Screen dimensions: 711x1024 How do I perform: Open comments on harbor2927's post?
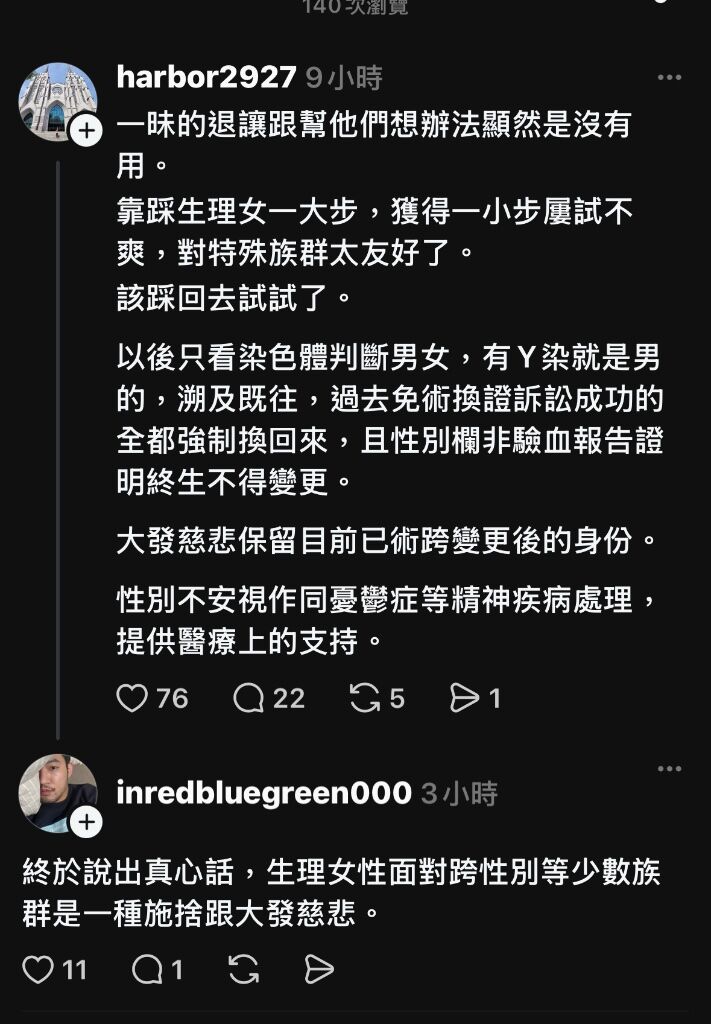pyautogui.click(x=248, y=698)
